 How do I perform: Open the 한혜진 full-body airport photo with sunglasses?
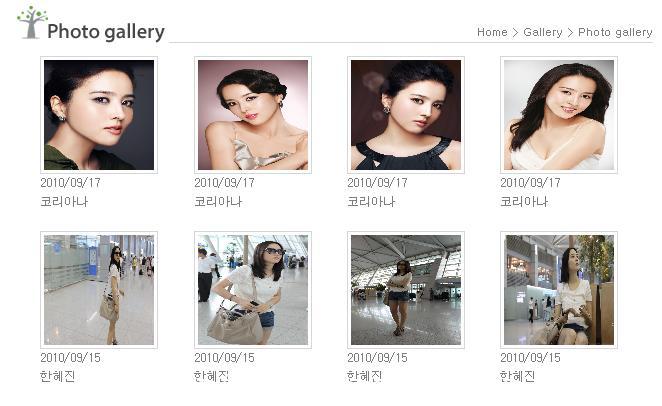pyautogui.click(x=99, y=290)
